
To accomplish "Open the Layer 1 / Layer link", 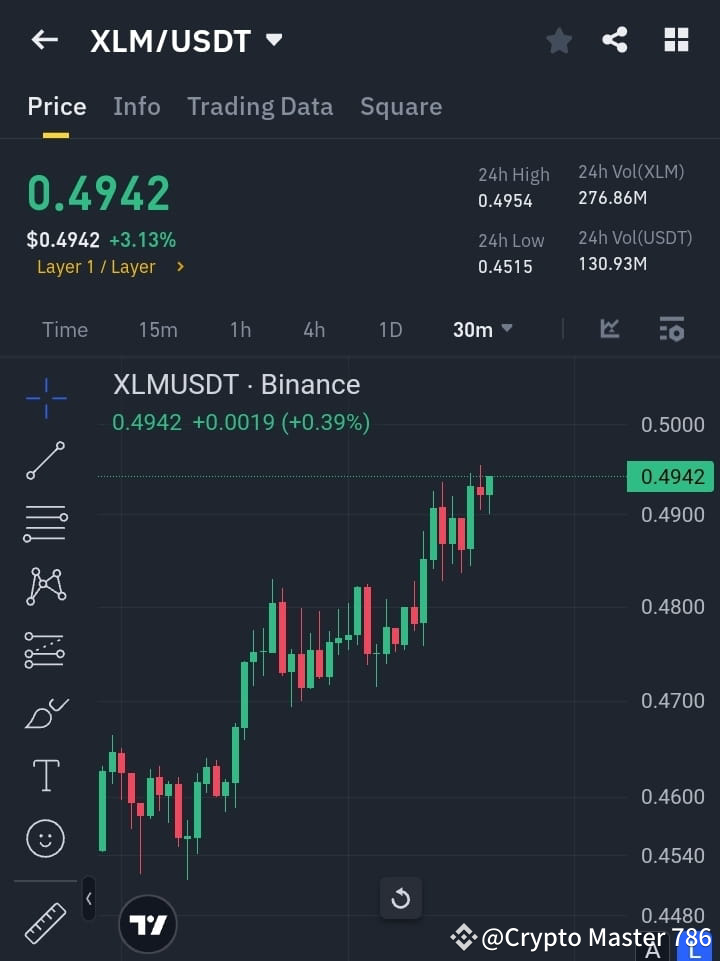I will pos(110,266).
